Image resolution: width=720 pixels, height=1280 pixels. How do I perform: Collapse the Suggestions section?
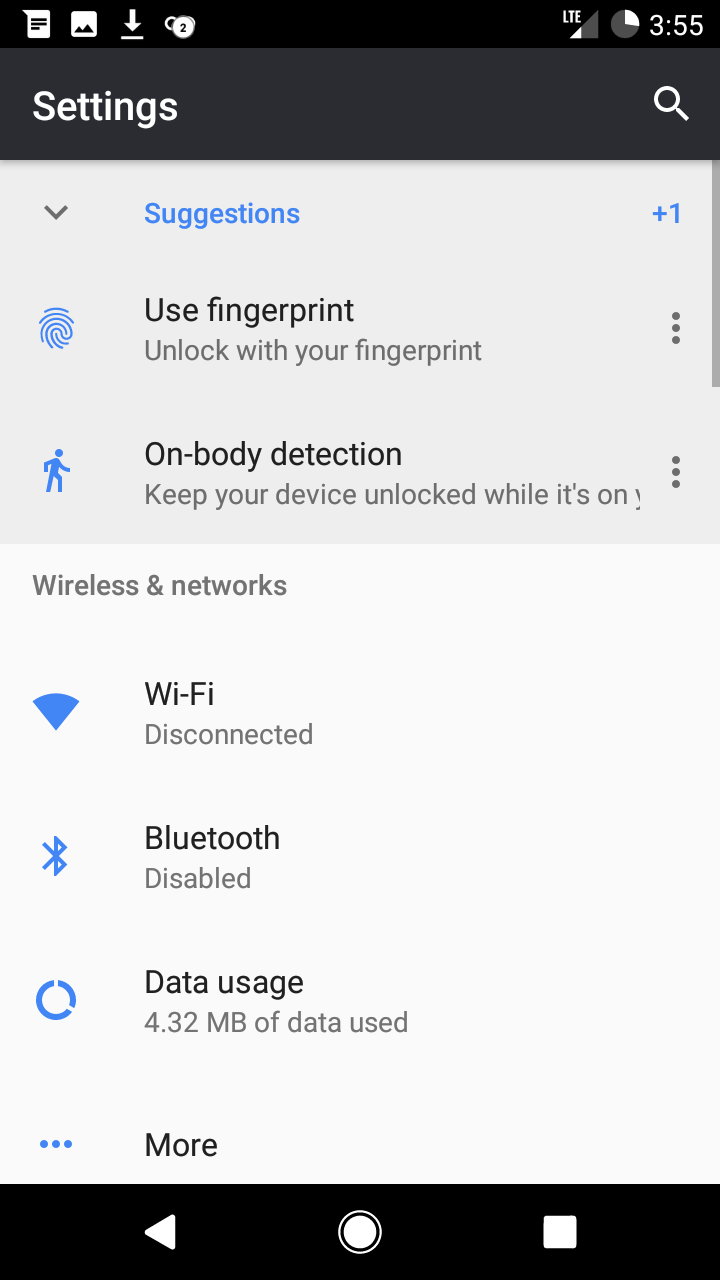click(x=56, y=212)
